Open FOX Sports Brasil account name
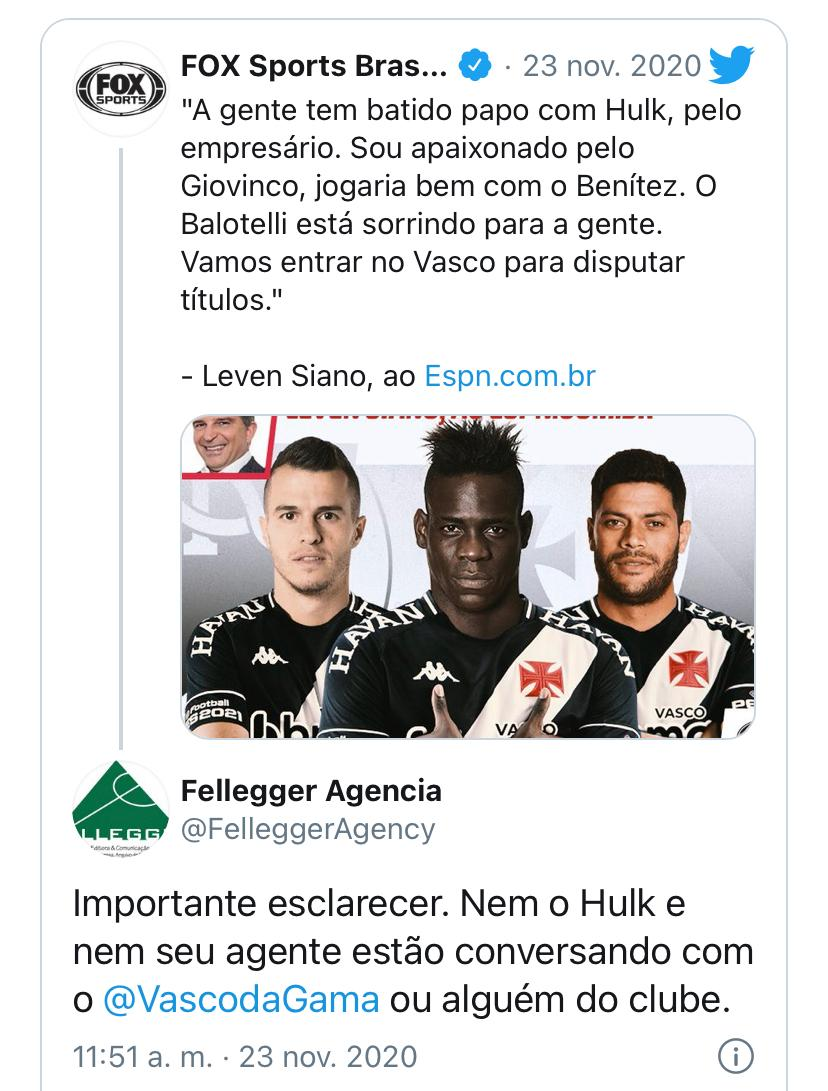This screenshot has height=1091, width=828. (x=315, y=67)
